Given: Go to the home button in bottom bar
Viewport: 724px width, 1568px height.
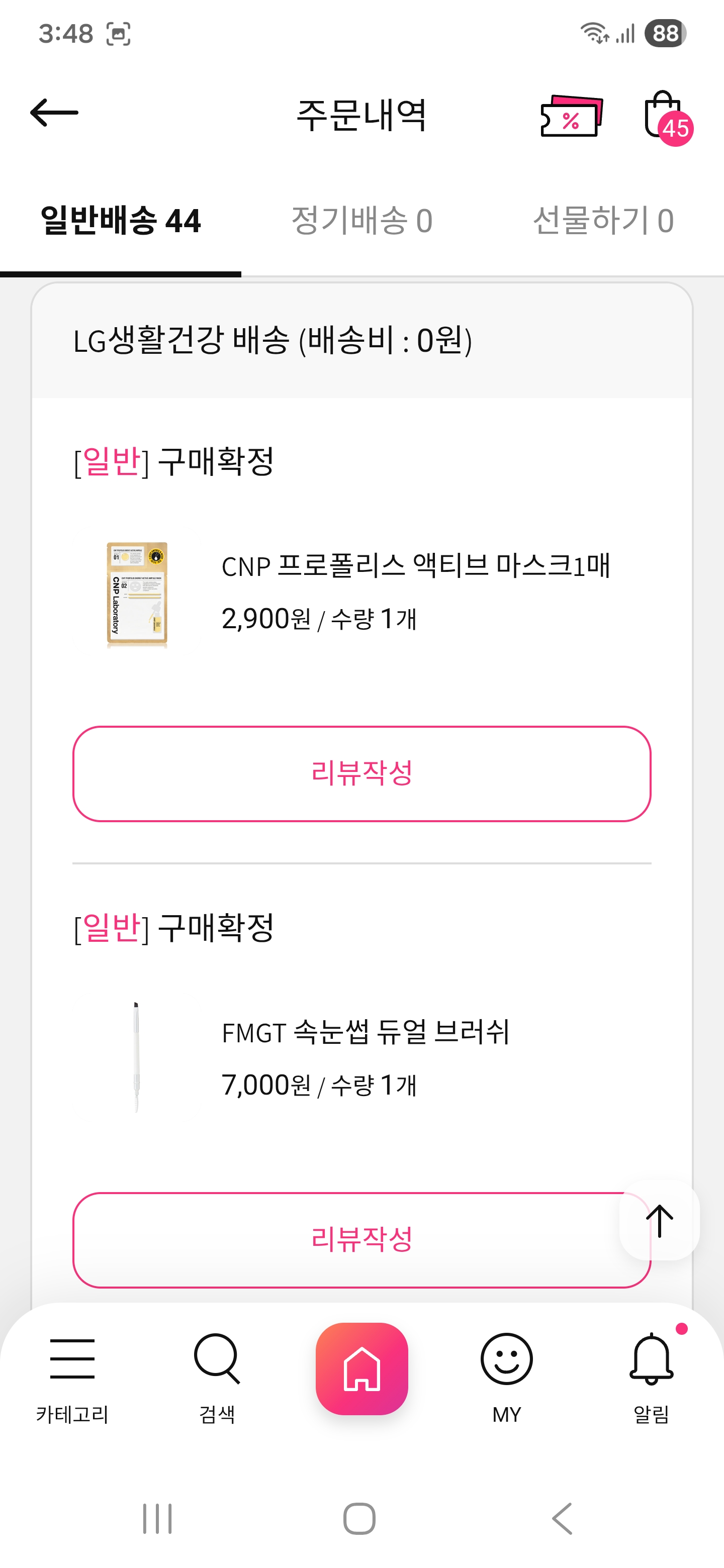Looking at the screenshot, I should 361,1368.
